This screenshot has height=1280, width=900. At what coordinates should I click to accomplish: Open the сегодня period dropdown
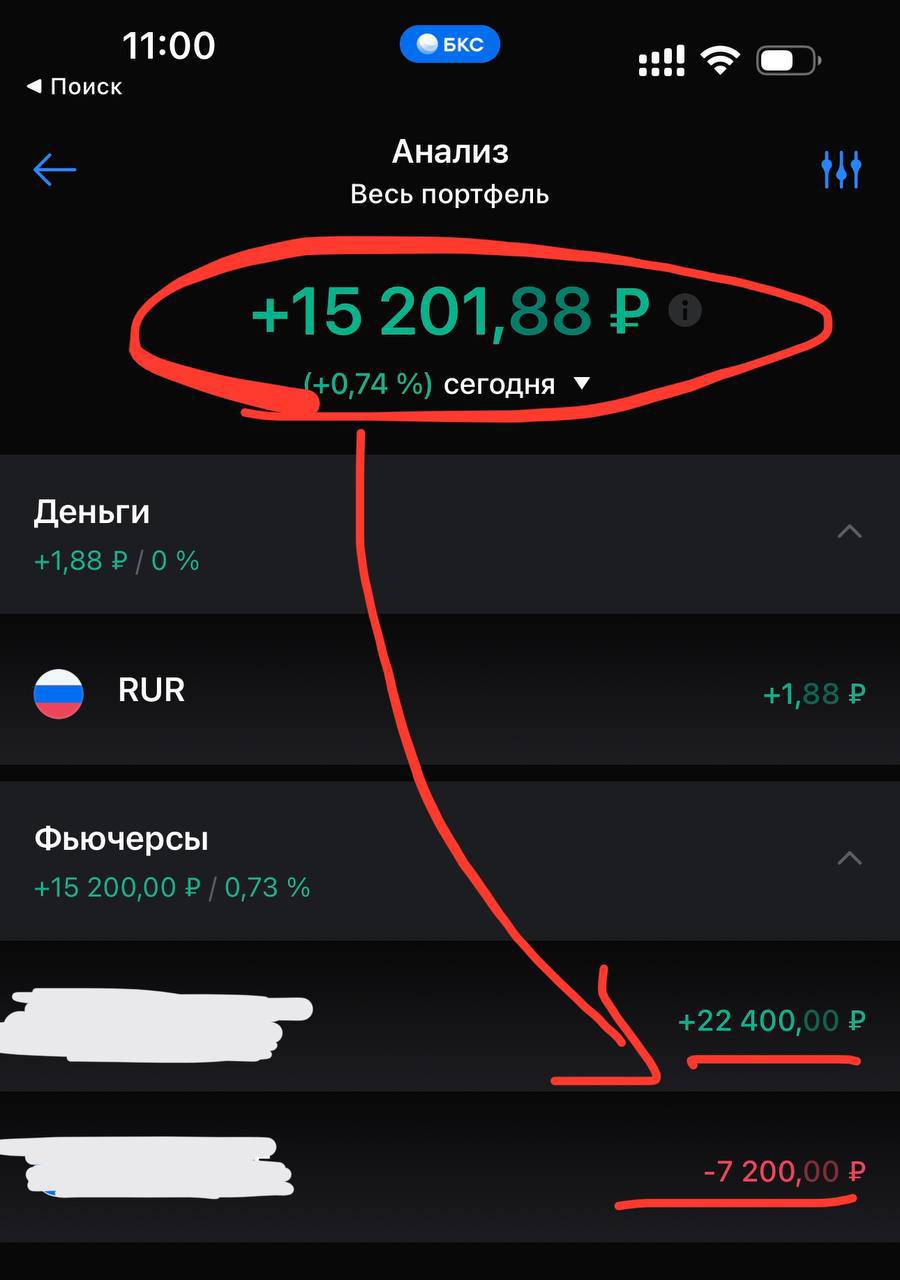coord(581,384)
